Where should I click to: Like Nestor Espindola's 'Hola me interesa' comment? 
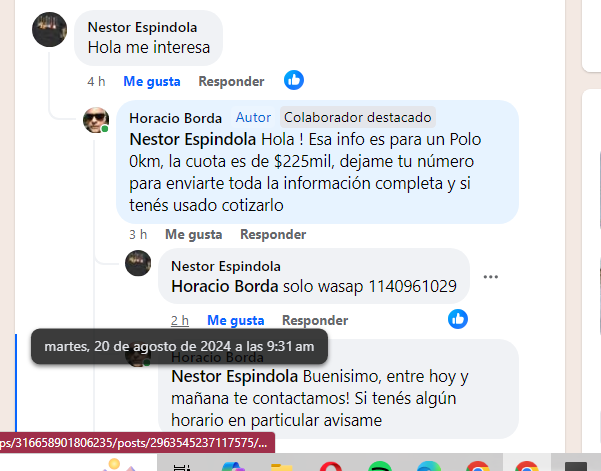[151, 81]
